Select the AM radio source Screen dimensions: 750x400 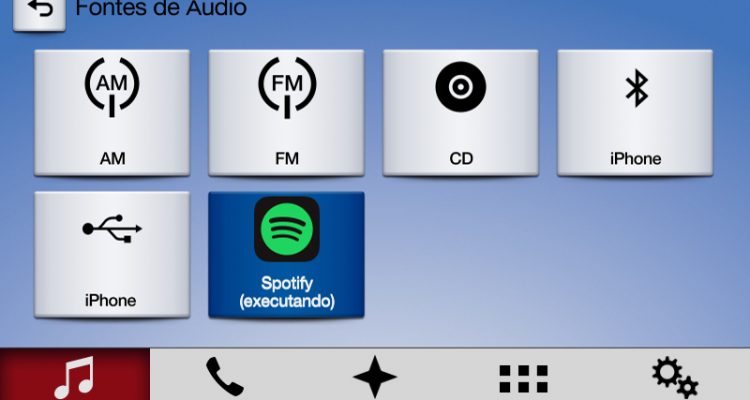(x=112, y=112)
